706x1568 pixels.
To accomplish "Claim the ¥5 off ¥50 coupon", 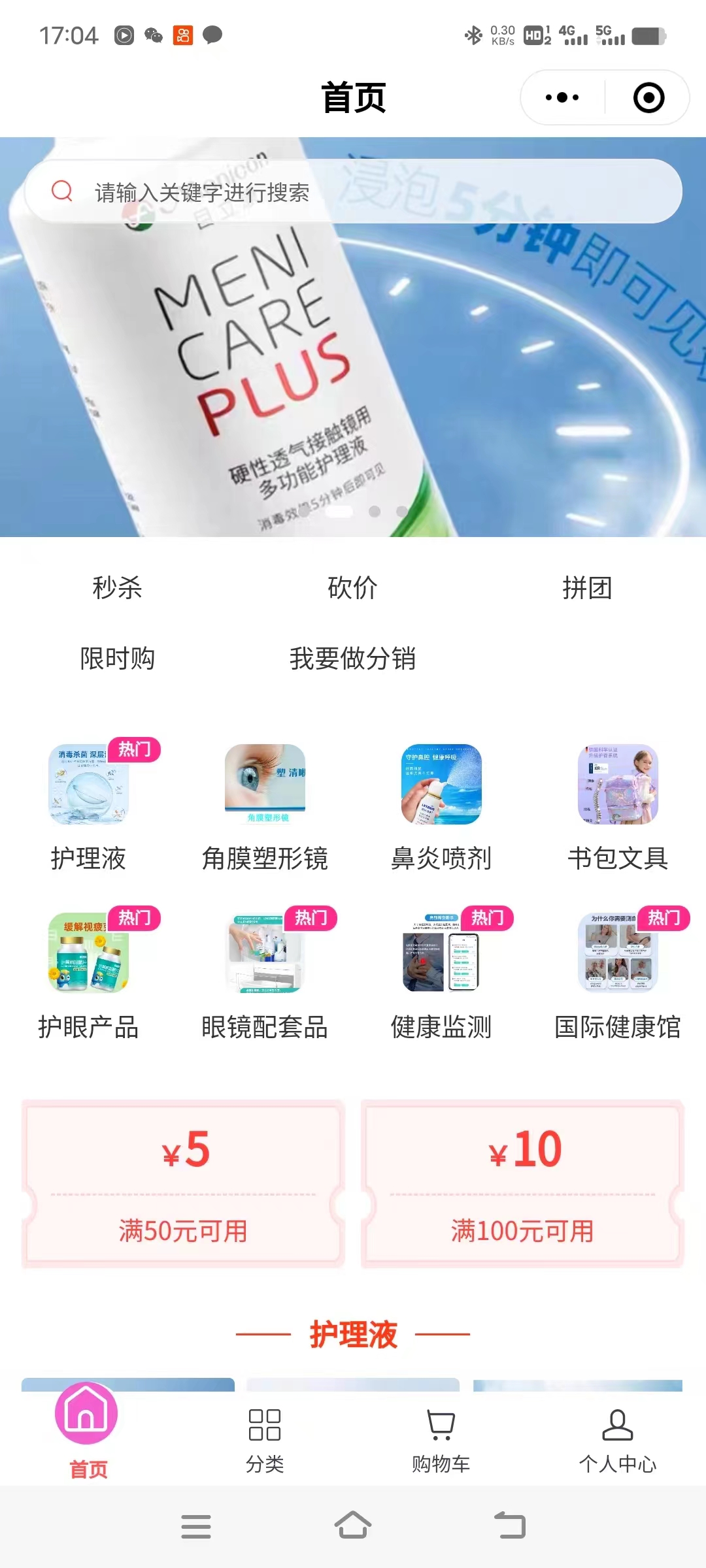I will tap(183, 1184).
